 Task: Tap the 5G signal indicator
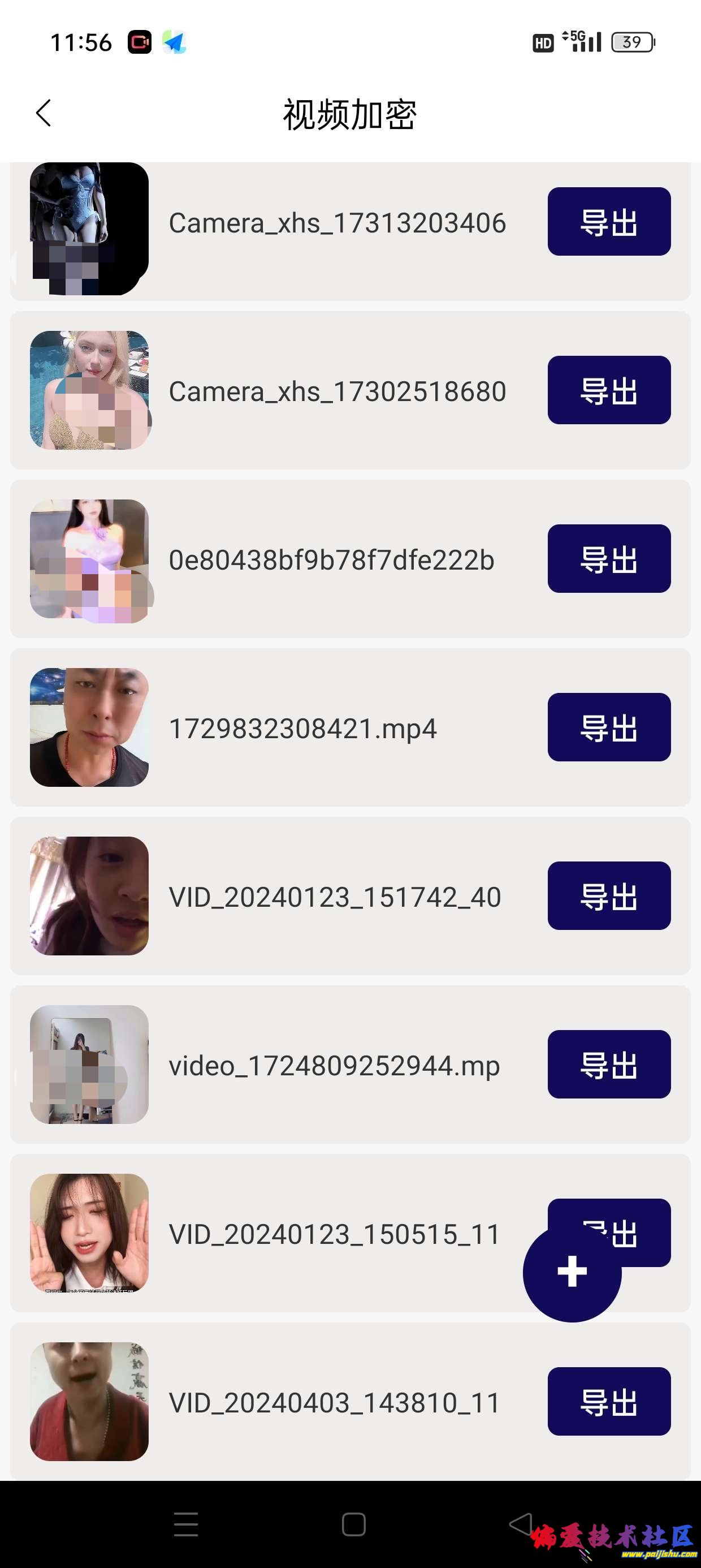pyautogui.click(x=580, y=41)
